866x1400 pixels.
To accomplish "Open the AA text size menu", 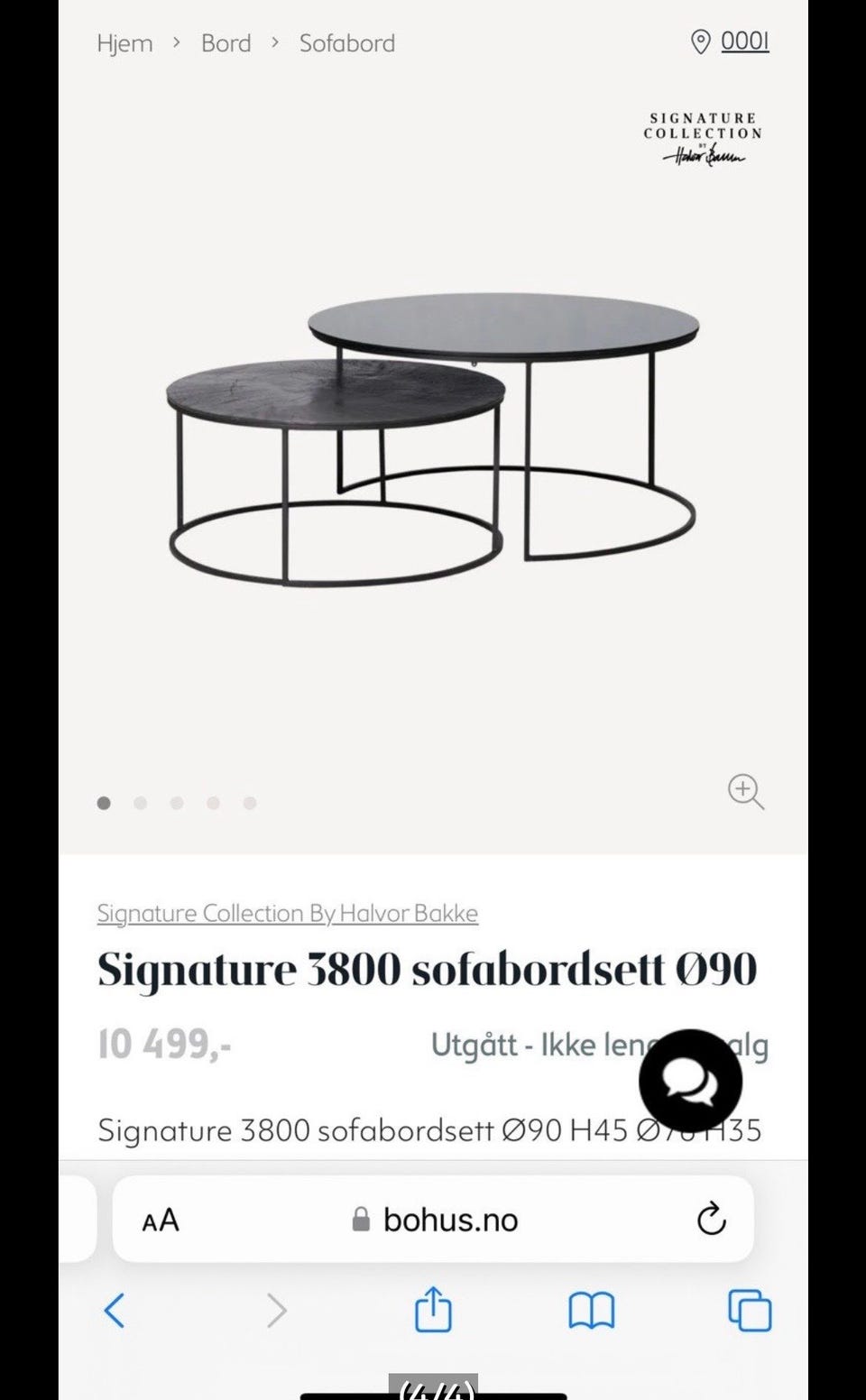I will 161,1220.
